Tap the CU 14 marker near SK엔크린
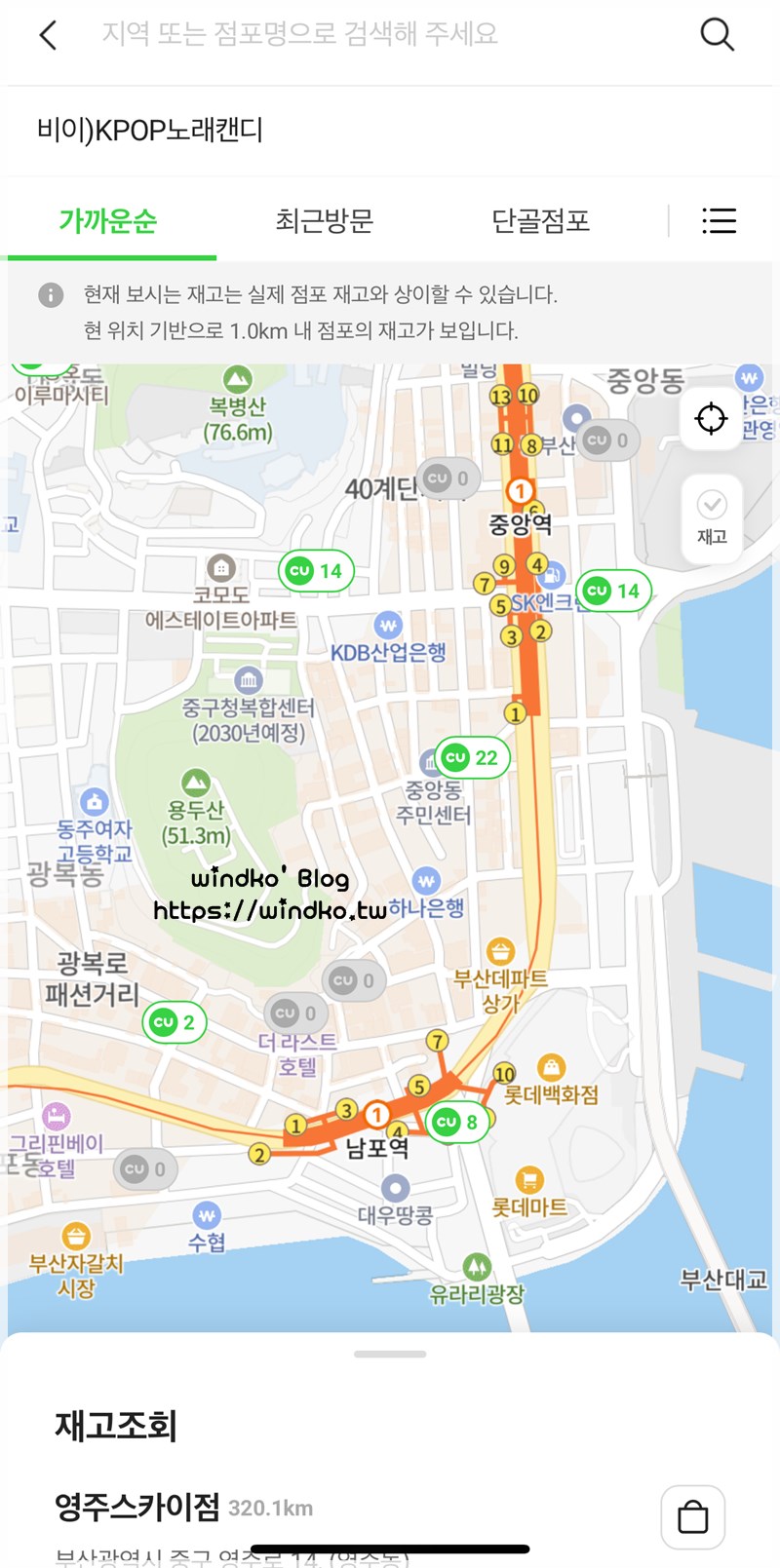Image resolution: width=780 pixels, height=1568 pixels. pyautogui.click(x=613, y=591)
